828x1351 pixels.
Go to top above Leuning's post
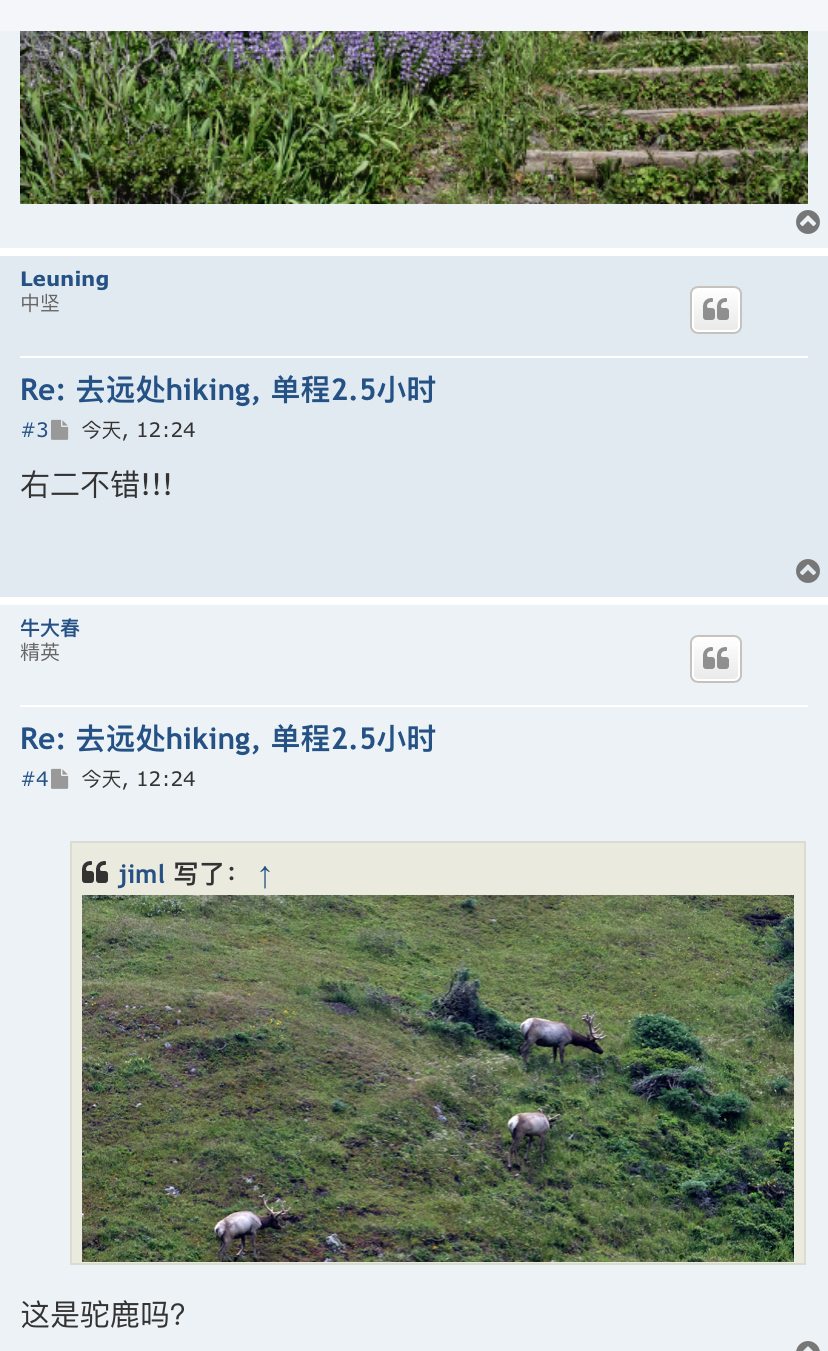(x=808, y=222)
